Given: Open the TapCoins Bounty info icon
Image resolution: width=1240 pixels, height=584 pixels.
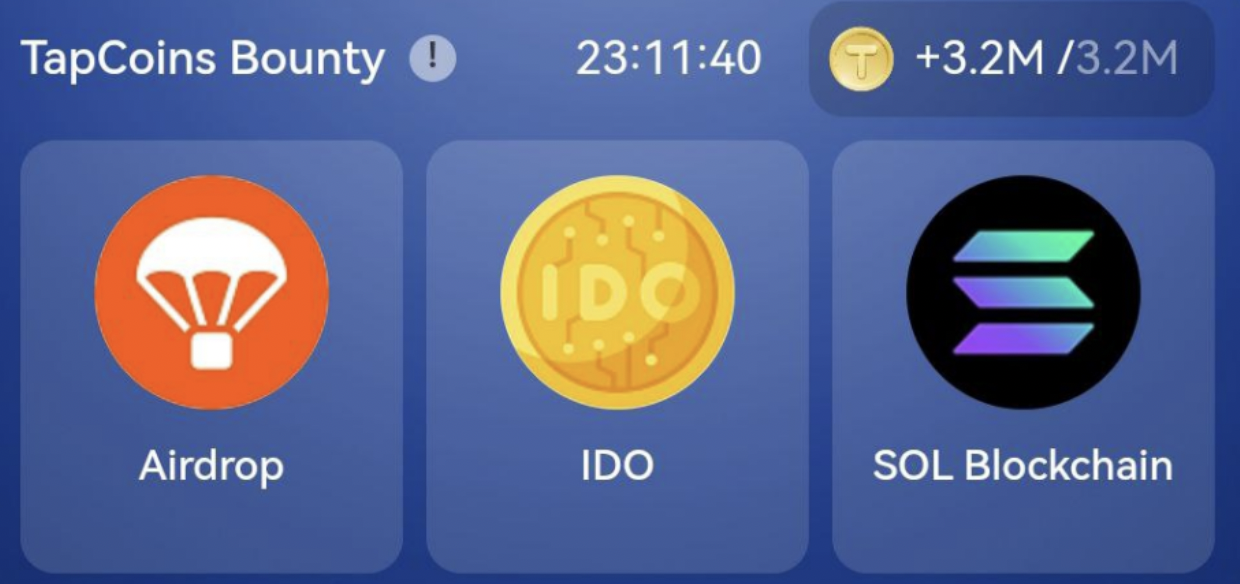Looking at the screenshot, I should (x=432, y=60).
